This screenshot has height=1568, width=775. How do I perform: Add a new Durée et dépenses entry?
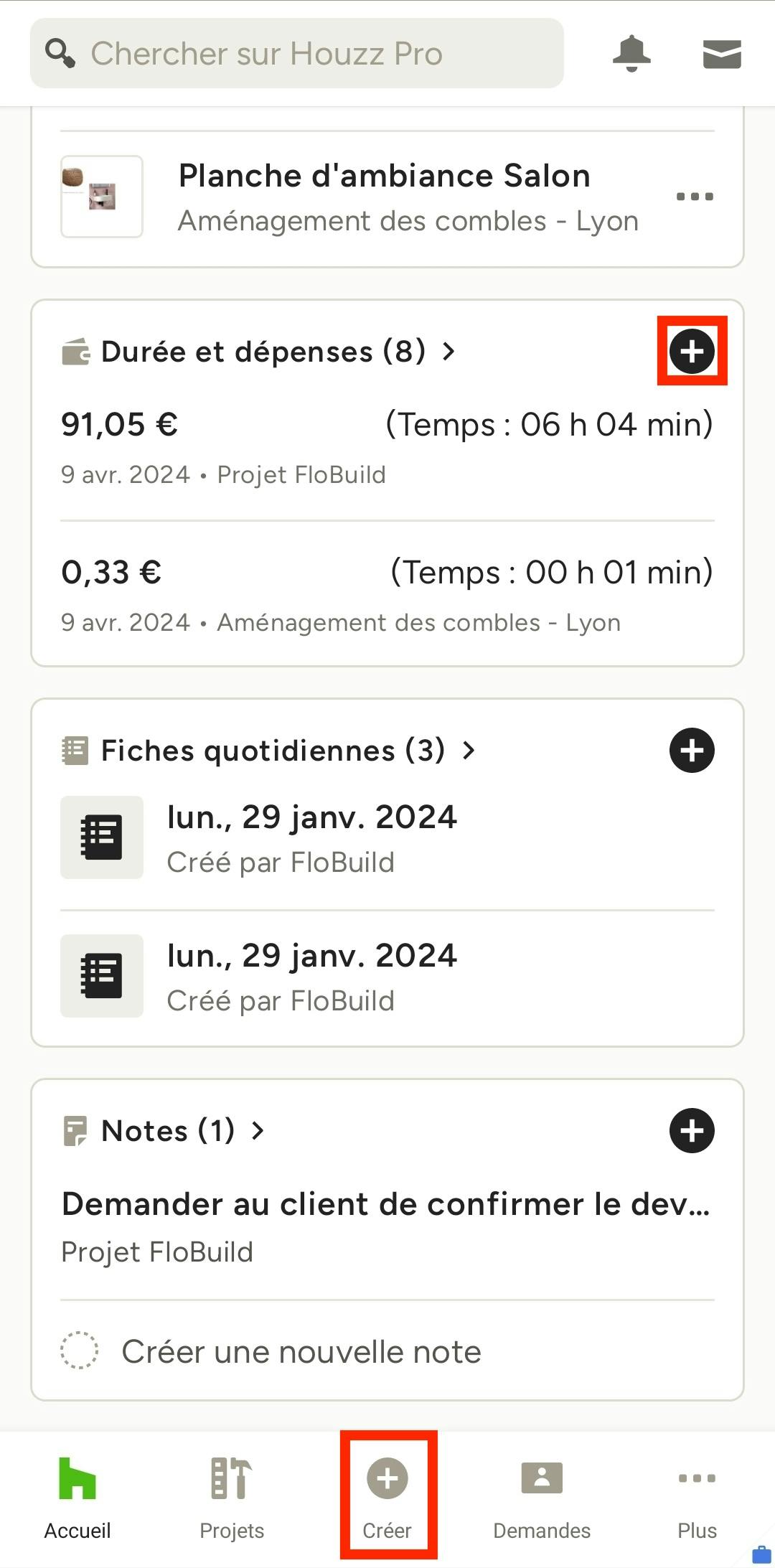692,351
